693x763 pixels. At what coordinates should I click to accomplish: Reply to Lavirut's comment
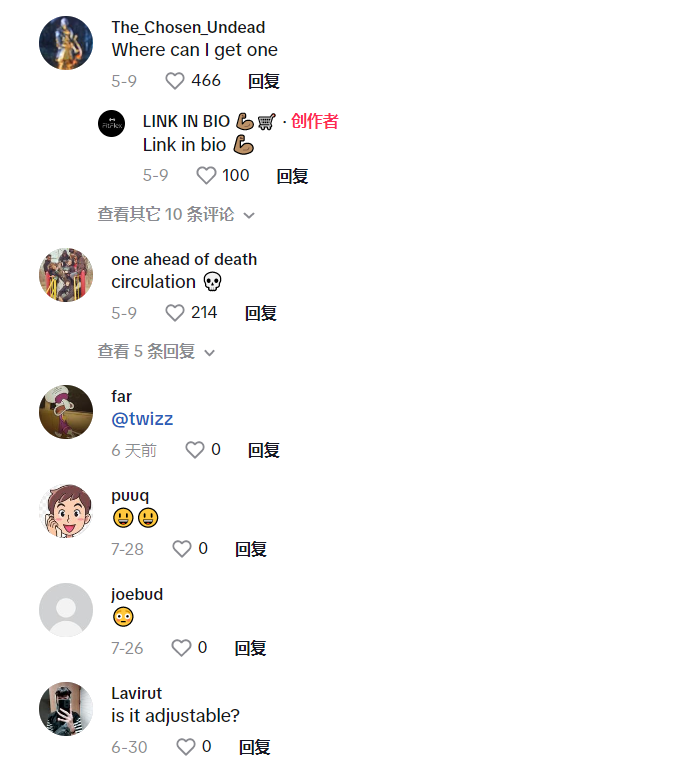tap(255, 747)
